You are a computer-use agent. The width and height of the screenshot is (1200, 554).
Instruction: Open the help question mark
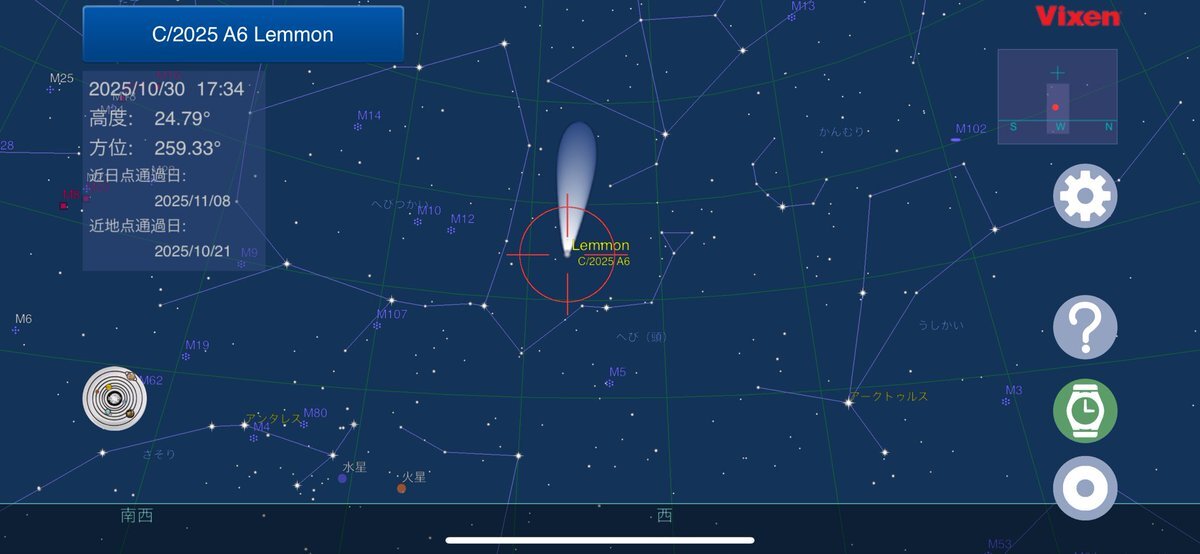(x=1085, y=326)
